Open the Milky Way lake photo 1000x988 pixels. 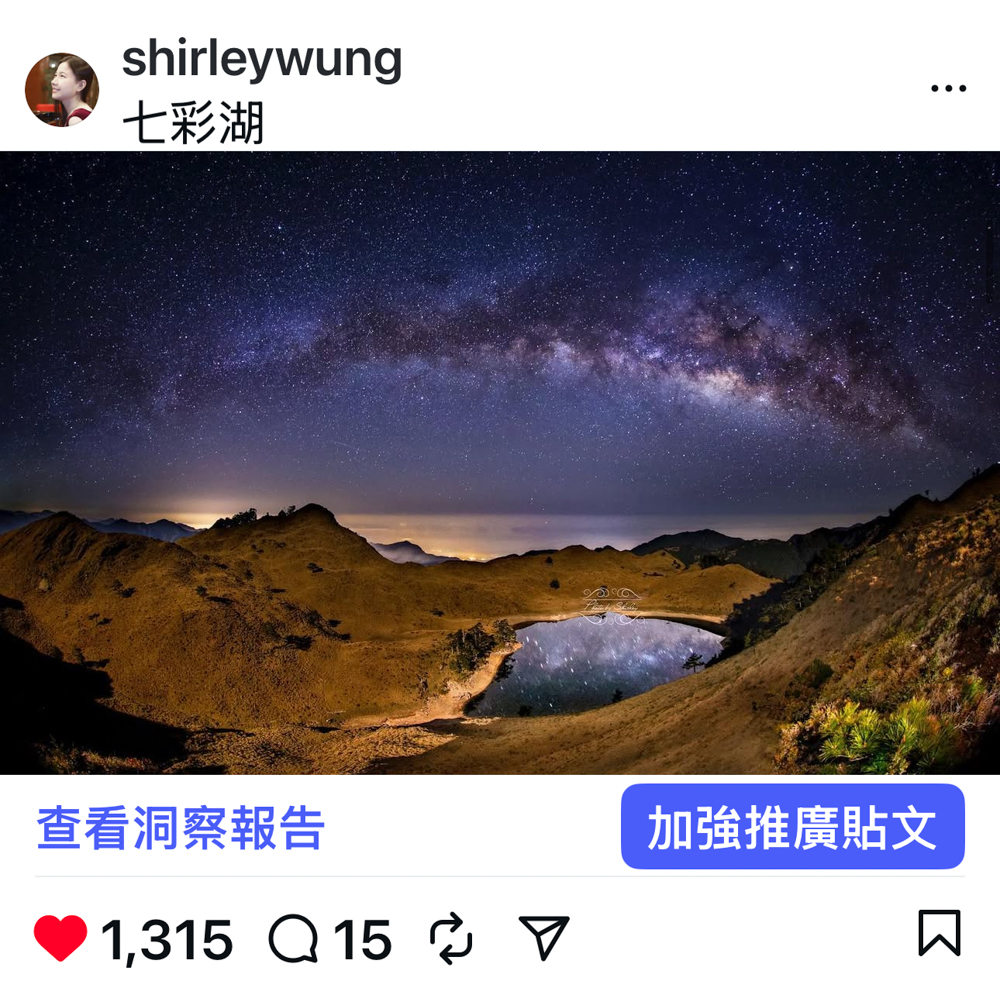tap(500, 462)
